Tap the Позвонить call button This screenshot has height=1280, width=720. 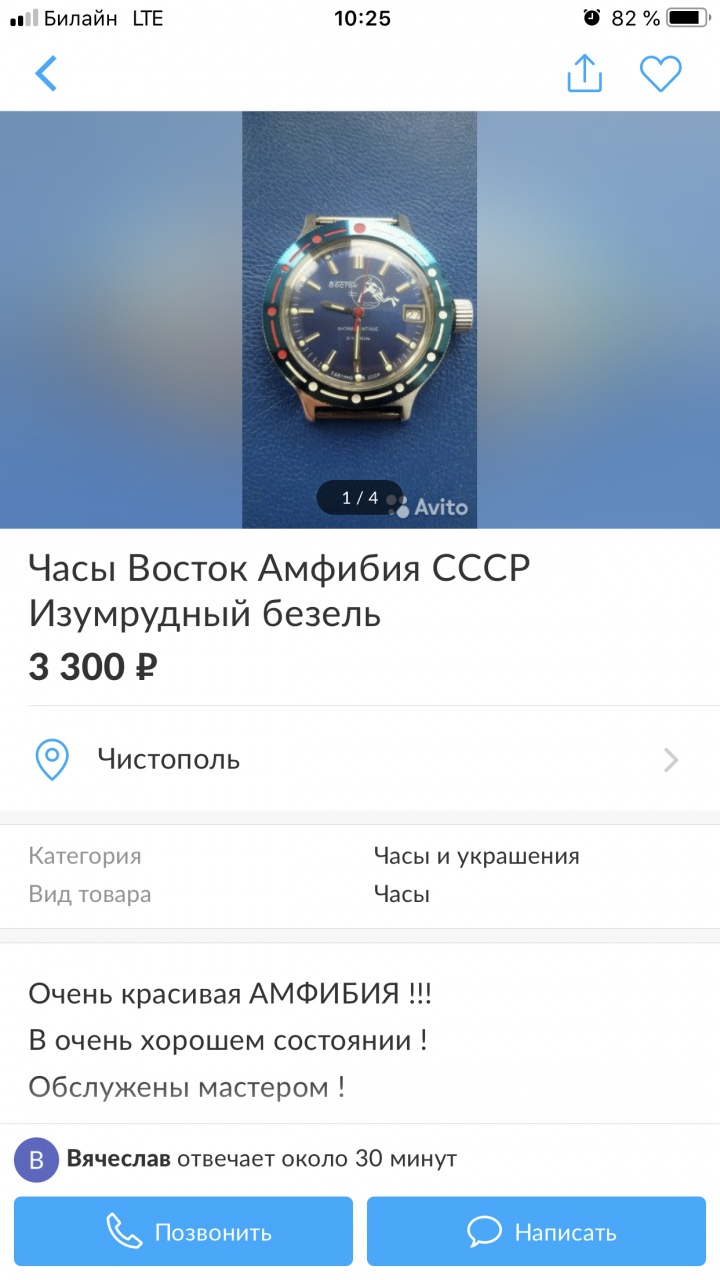(184, 1232)
